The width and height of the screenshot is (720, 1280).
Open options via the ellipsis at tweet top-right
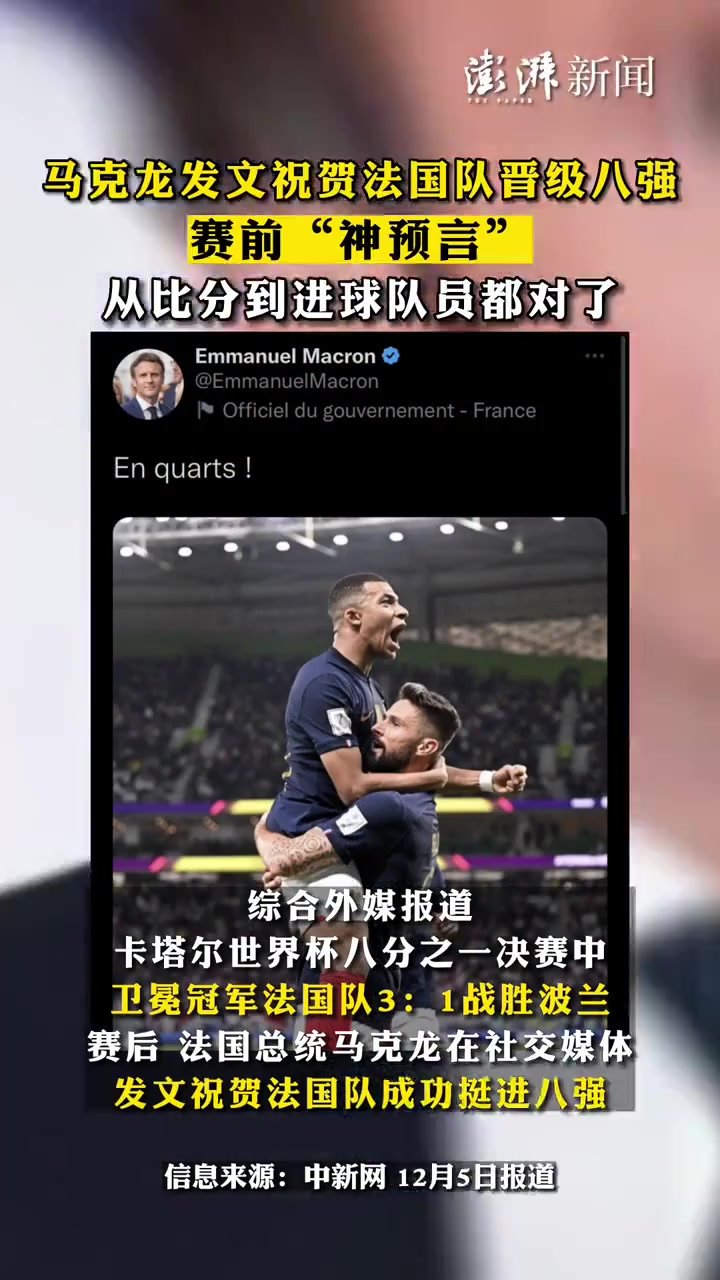597,356
